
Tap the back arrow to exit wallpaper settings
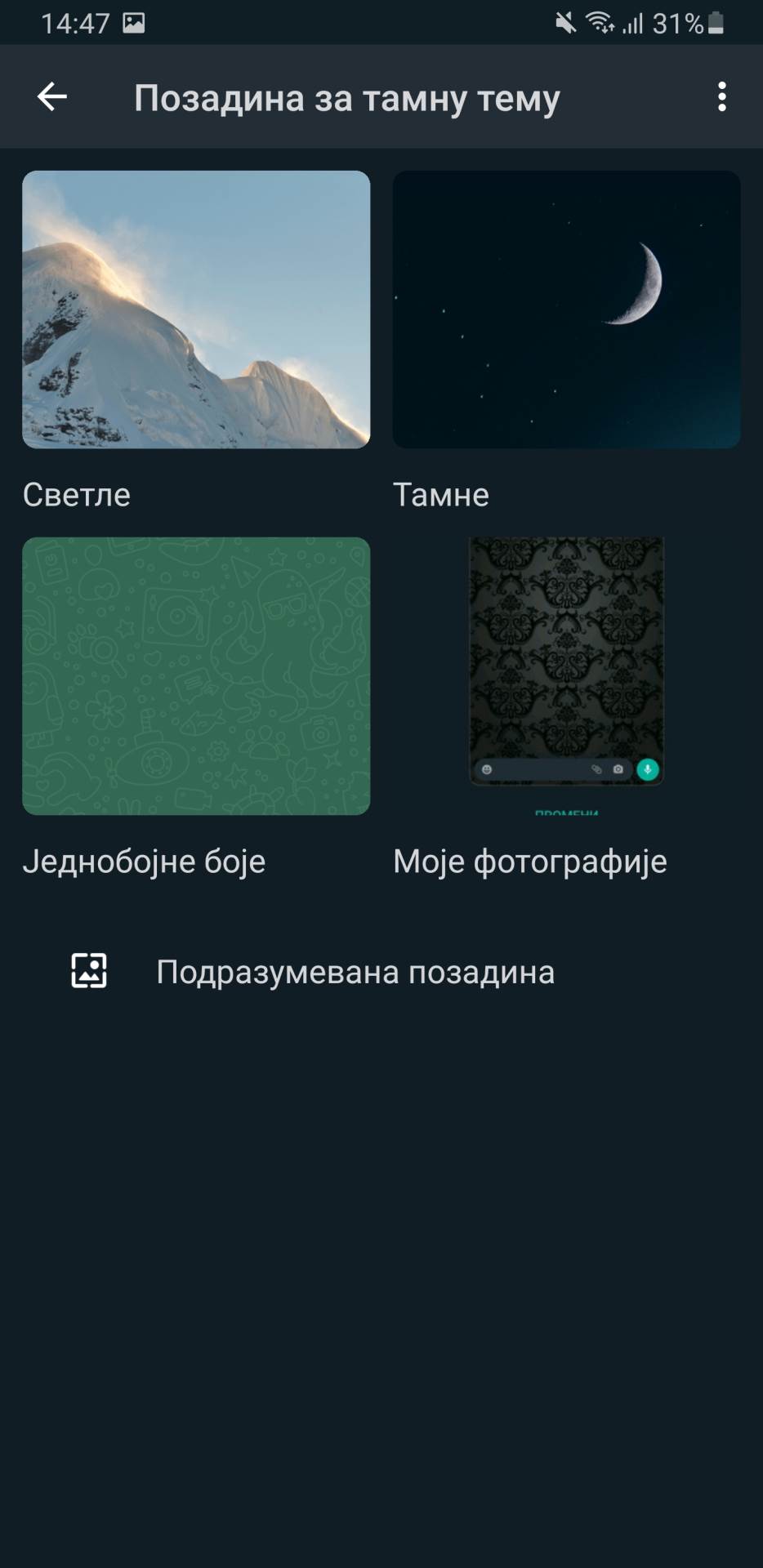[x=52, y=97]
